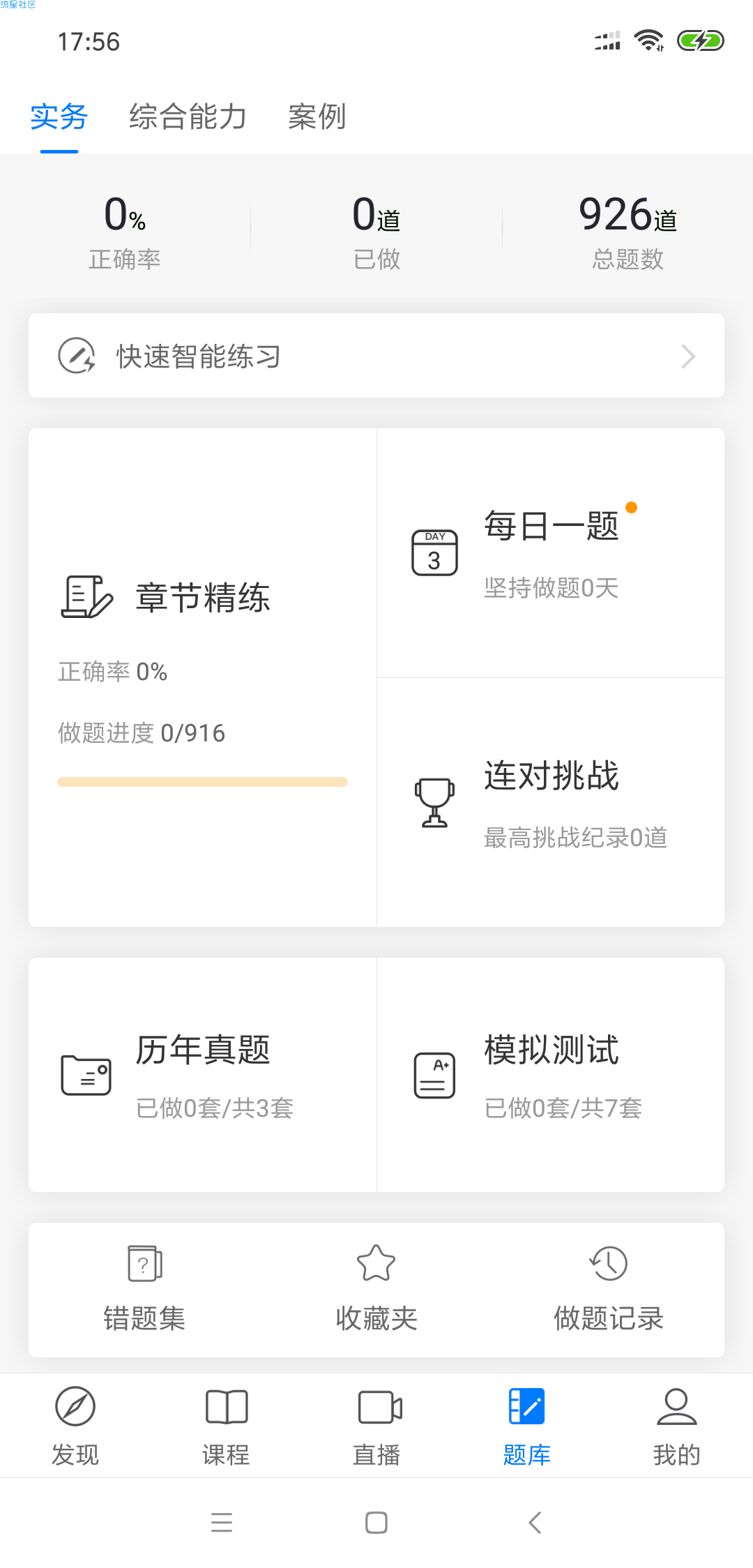Tap the system back button
Image resolution: width=753 pixels, height=1568 pixels.
point(535,1522)
